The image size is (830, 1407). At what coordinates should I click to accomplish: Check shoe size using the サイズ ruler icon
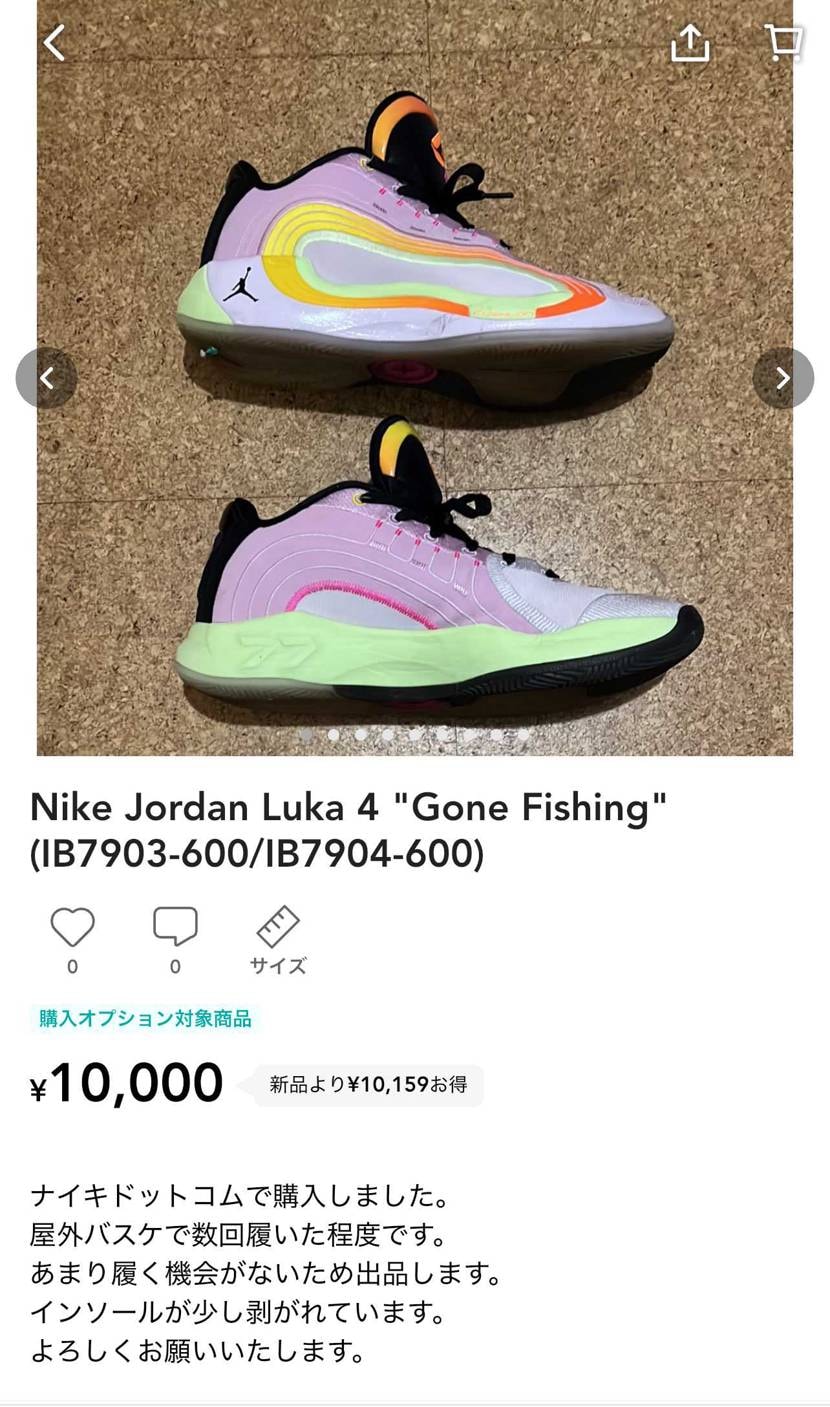point(277,932)
